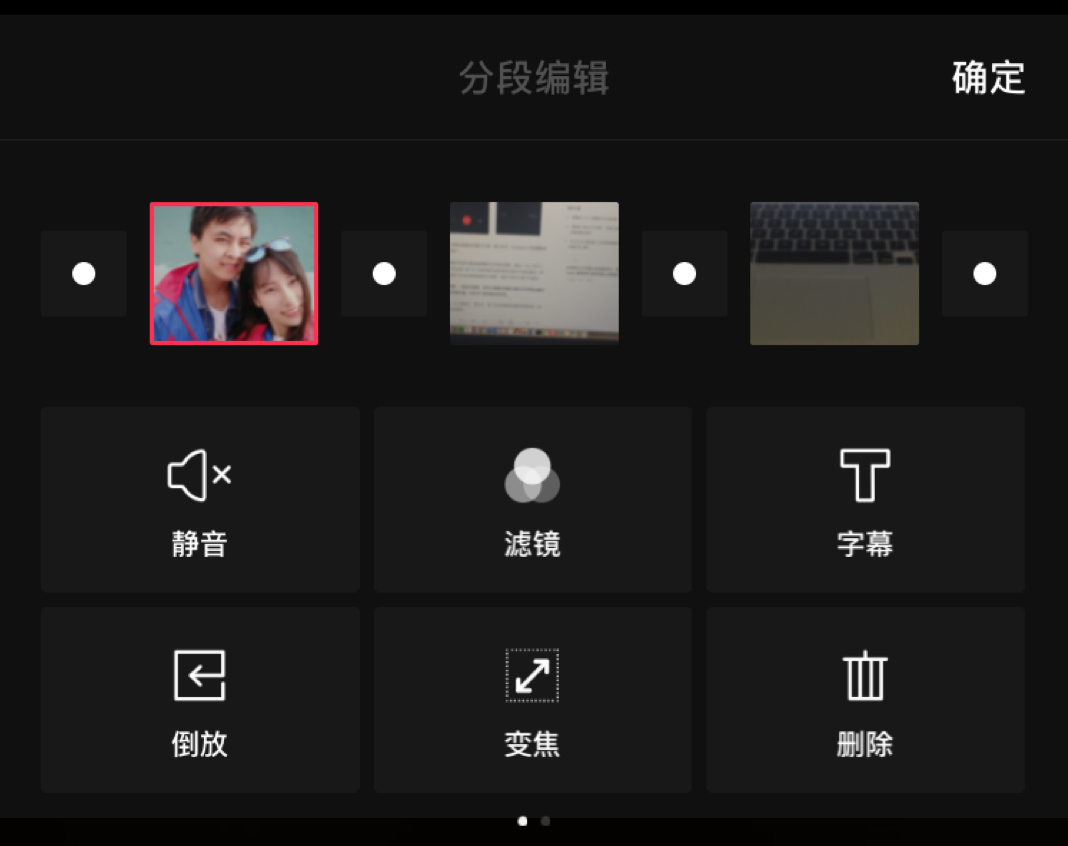Screen dimensions: 1068x846
Task: Select the couple selfie clip
Action: pos(234,273)
